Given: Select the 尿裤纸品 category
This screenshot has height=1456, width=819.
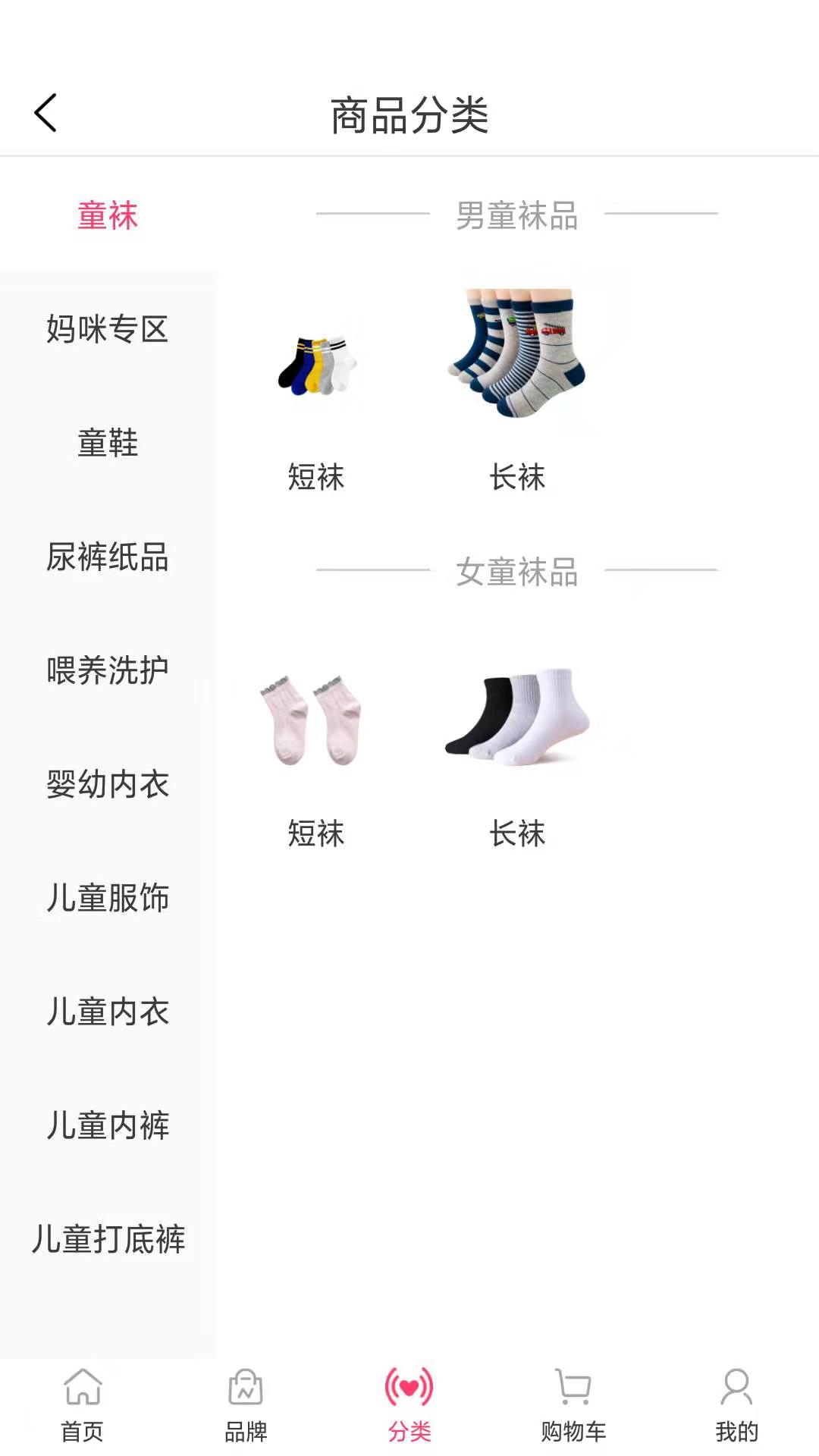Looking at the screenshot, I should (108, 557).
